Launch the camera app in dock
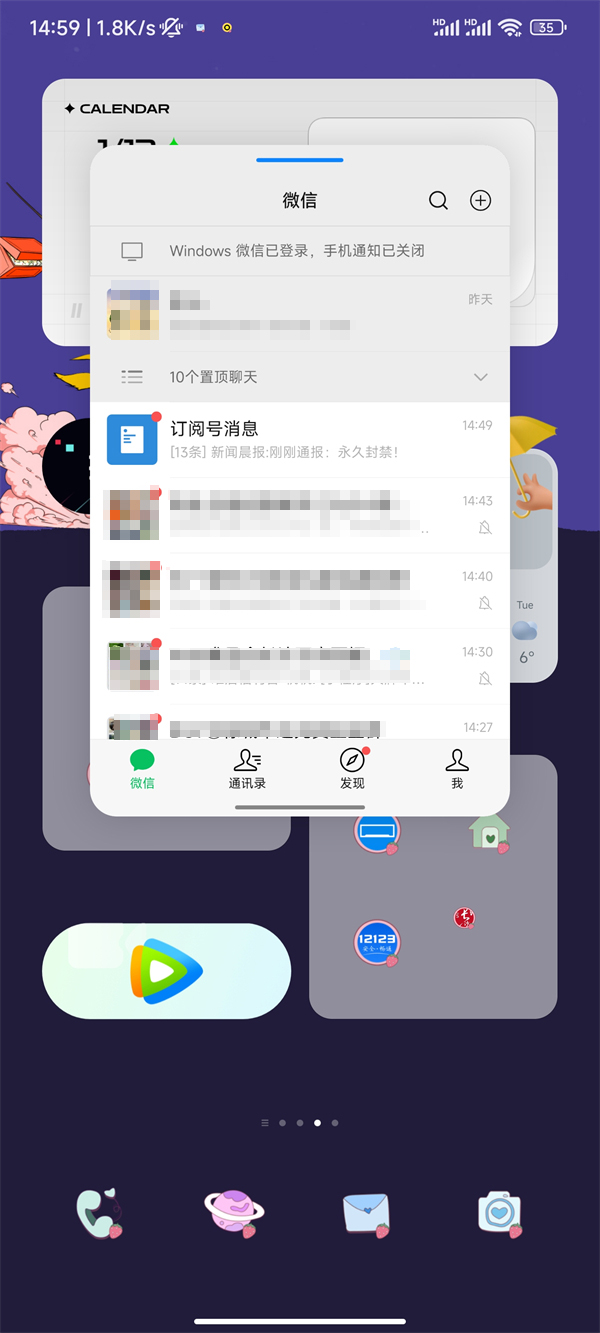This screenshot has width=600, height=1333. tap(500, 1214)
